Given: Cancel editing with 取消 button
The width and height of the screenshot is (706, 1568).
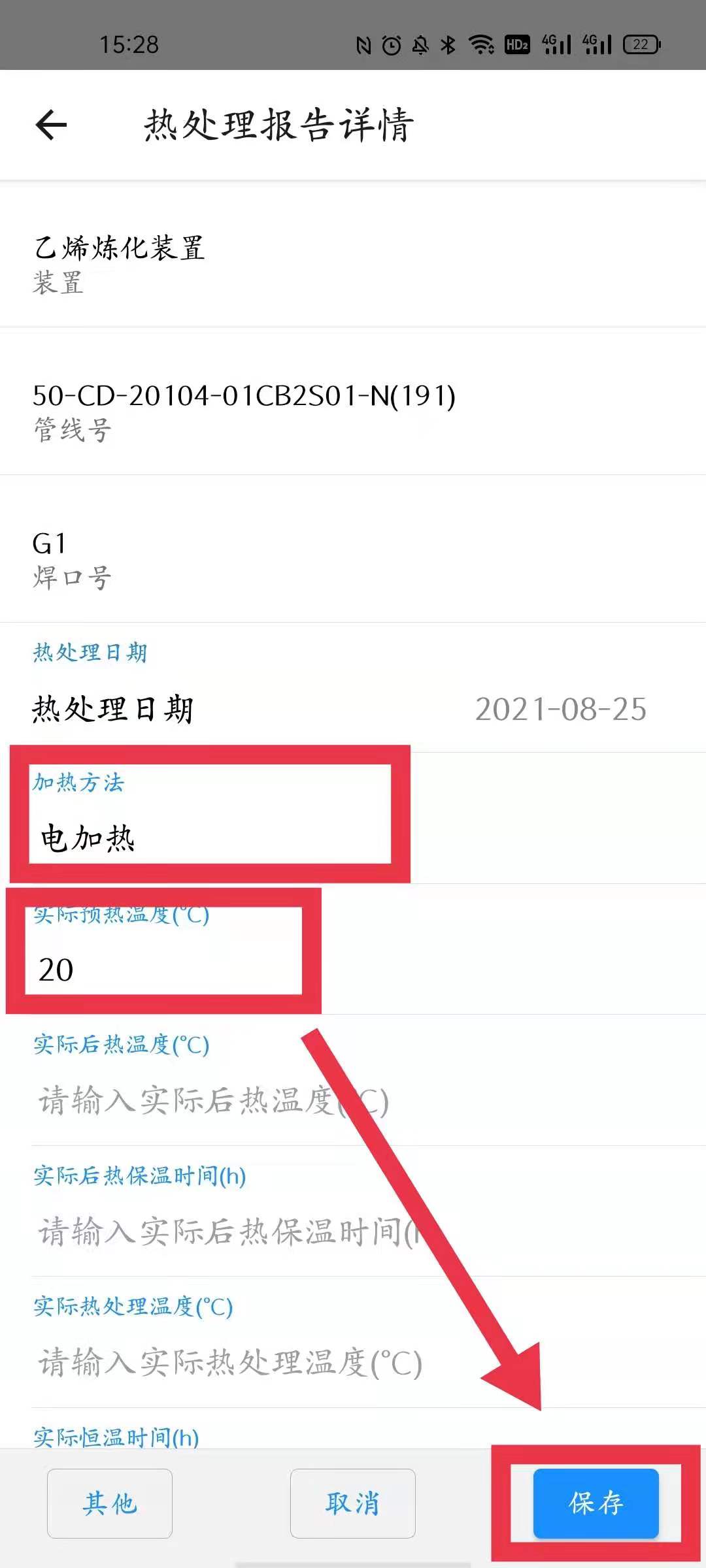Looking at the screenshot, I should (352, 1503).
